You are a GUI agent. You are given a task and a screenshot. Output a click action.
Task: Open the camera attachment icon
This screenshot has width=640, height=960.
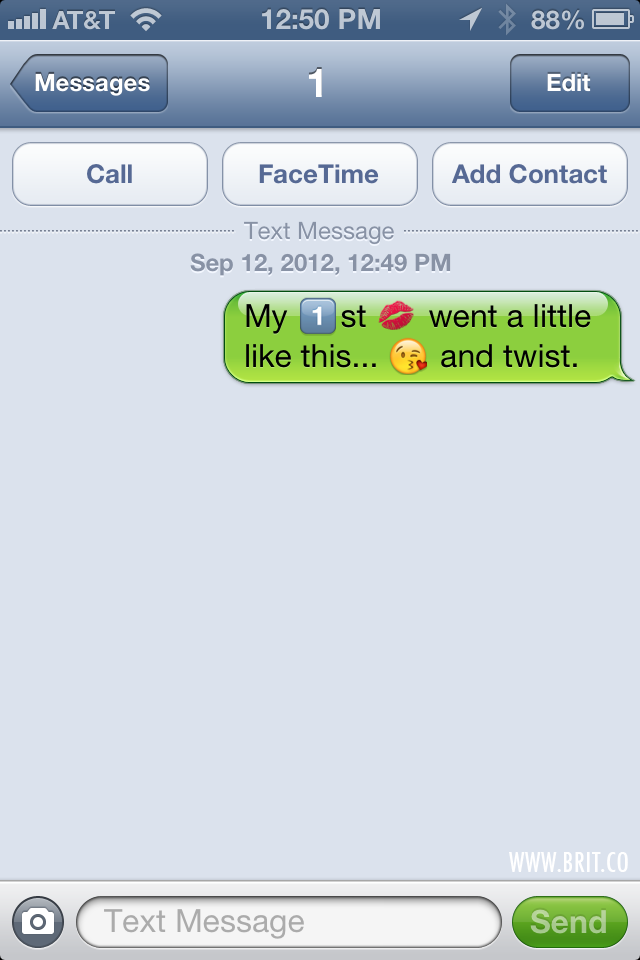pos(38,921)
